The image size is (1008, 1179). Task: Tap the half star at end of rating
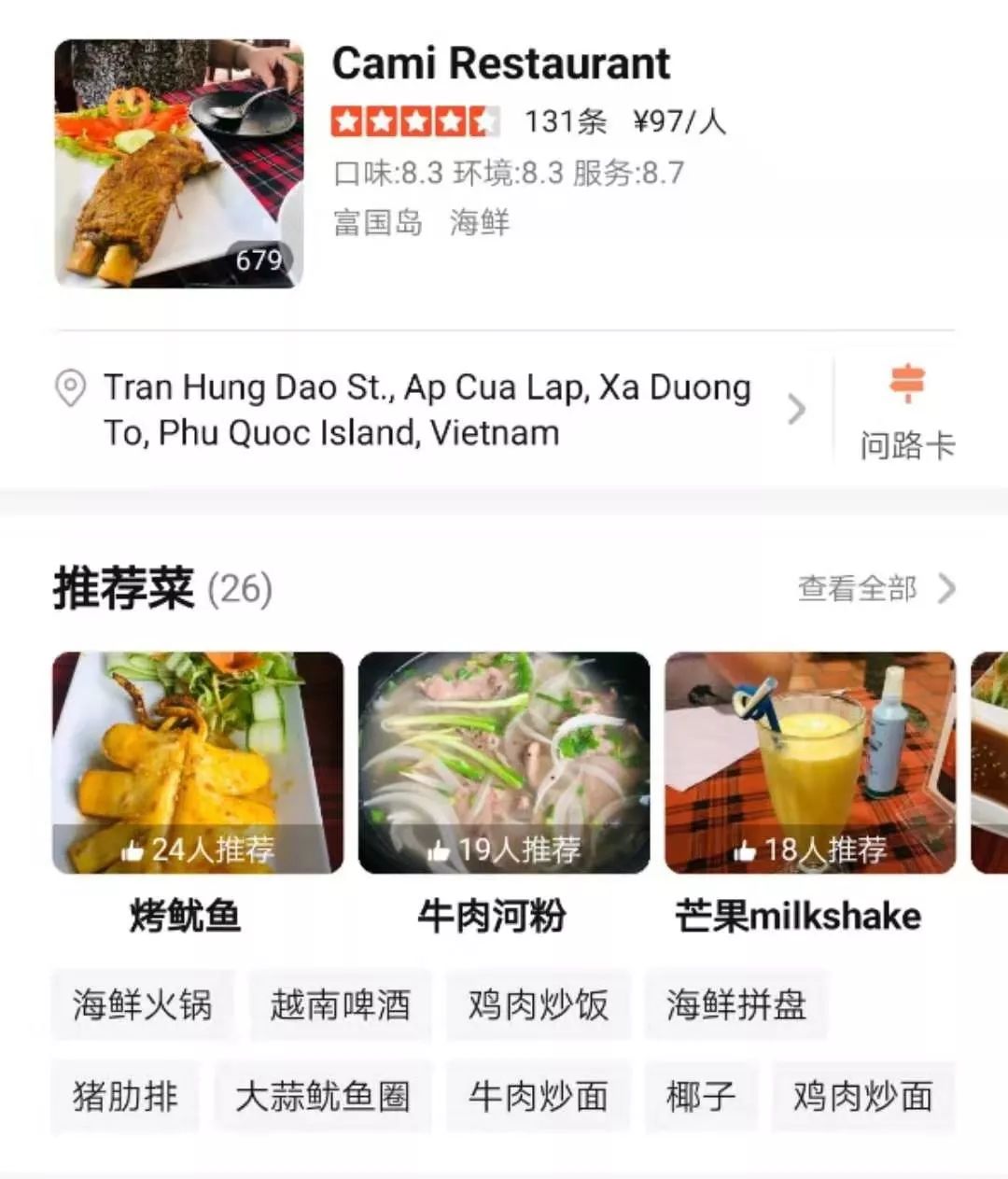click(483, 121)
